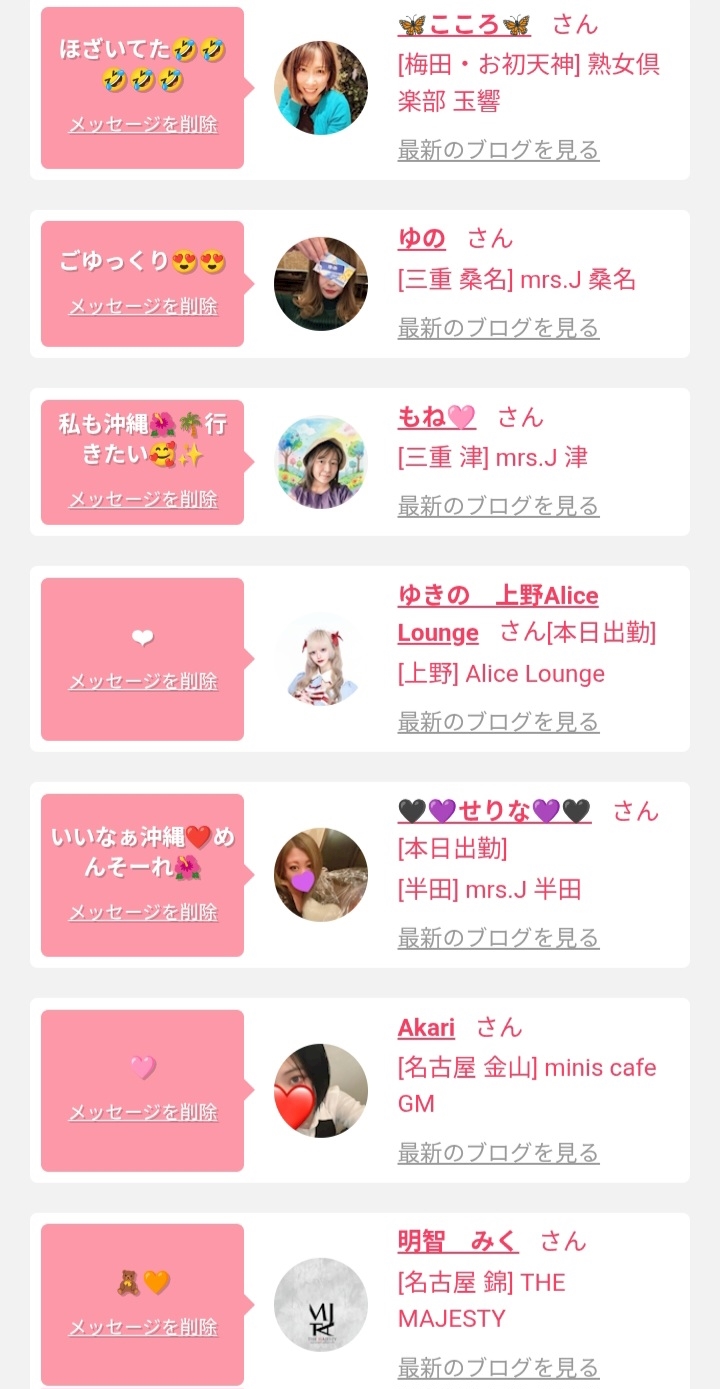View せりな's latest blog

click(x=498, y=938)
